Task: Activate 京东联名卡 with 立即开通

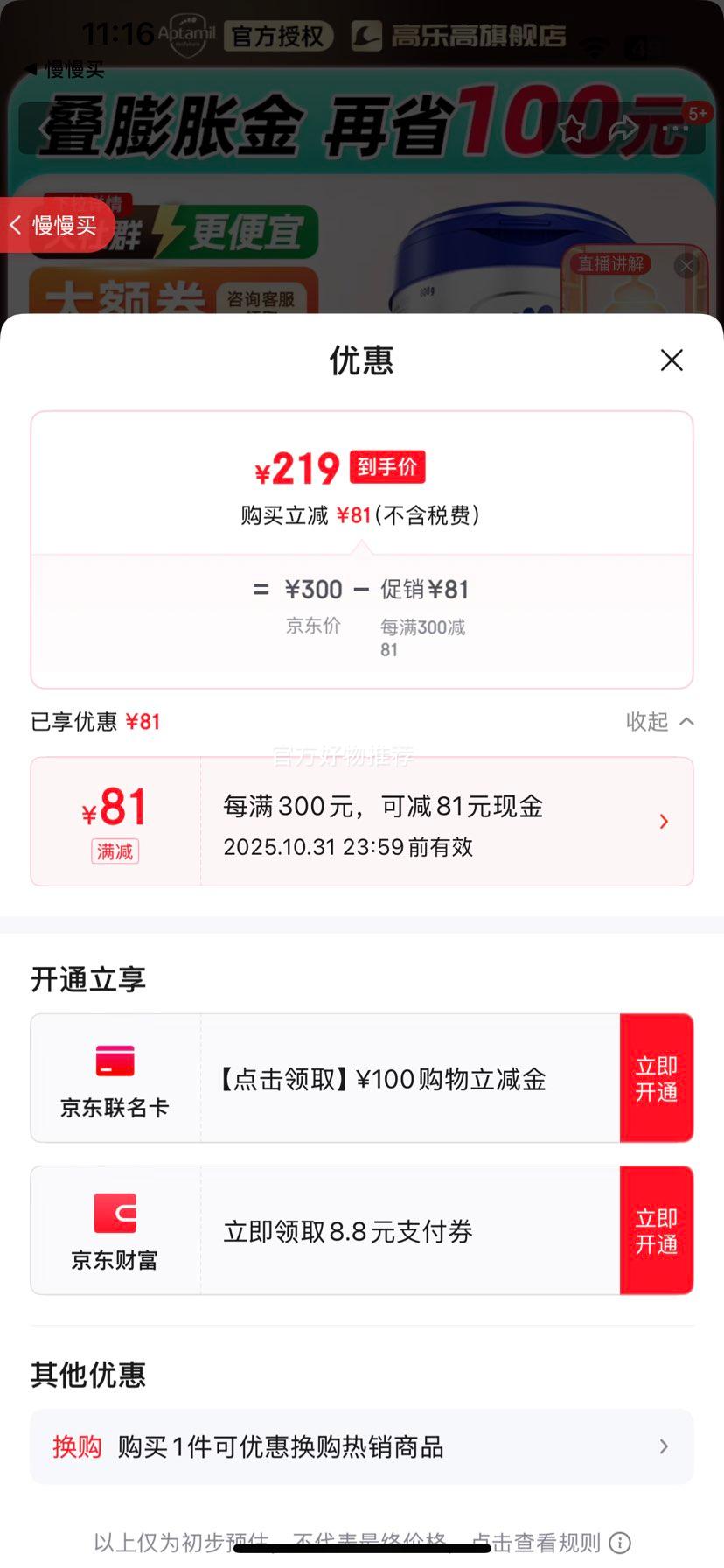Action: coord(657,1078)
